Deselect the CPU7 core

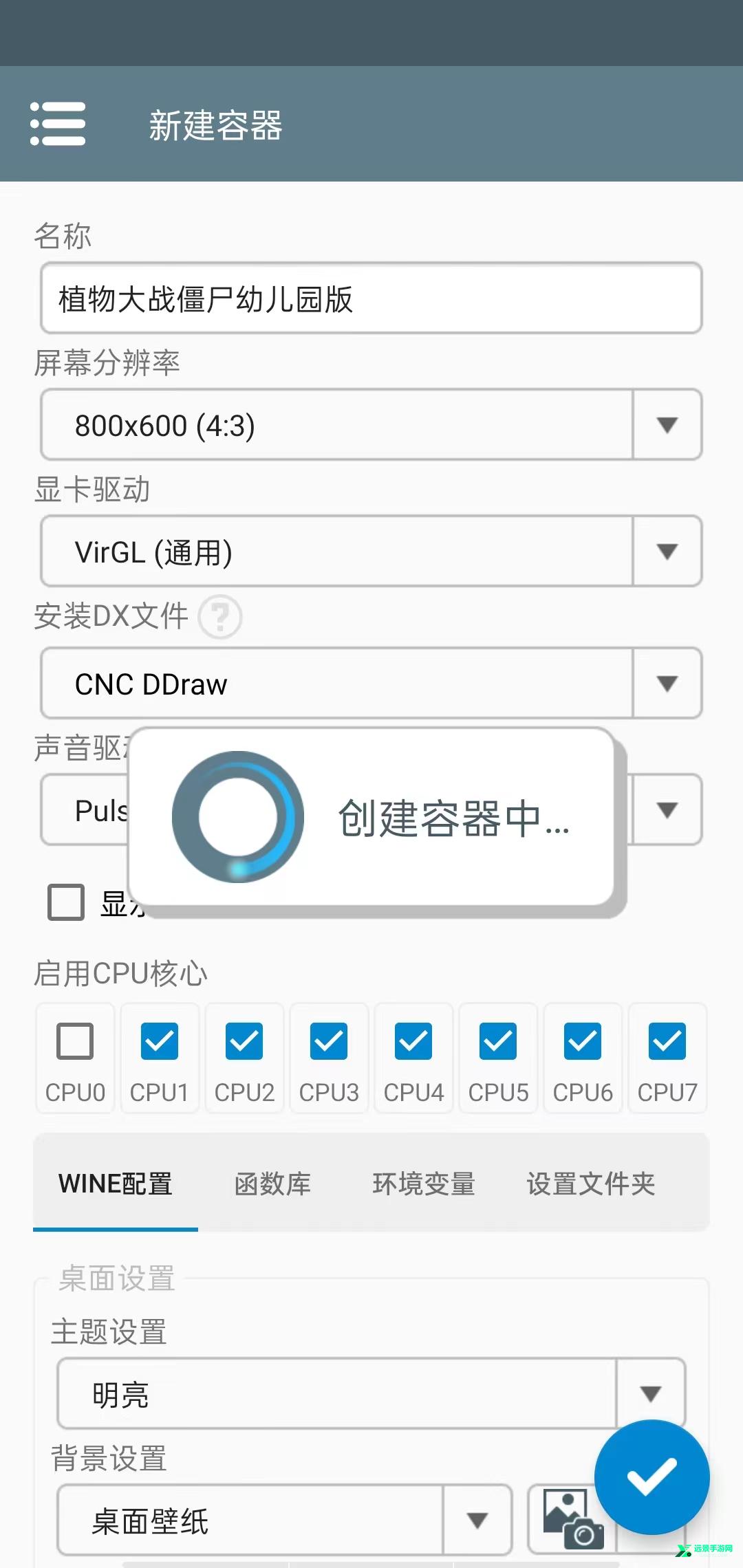[667, 1041]
